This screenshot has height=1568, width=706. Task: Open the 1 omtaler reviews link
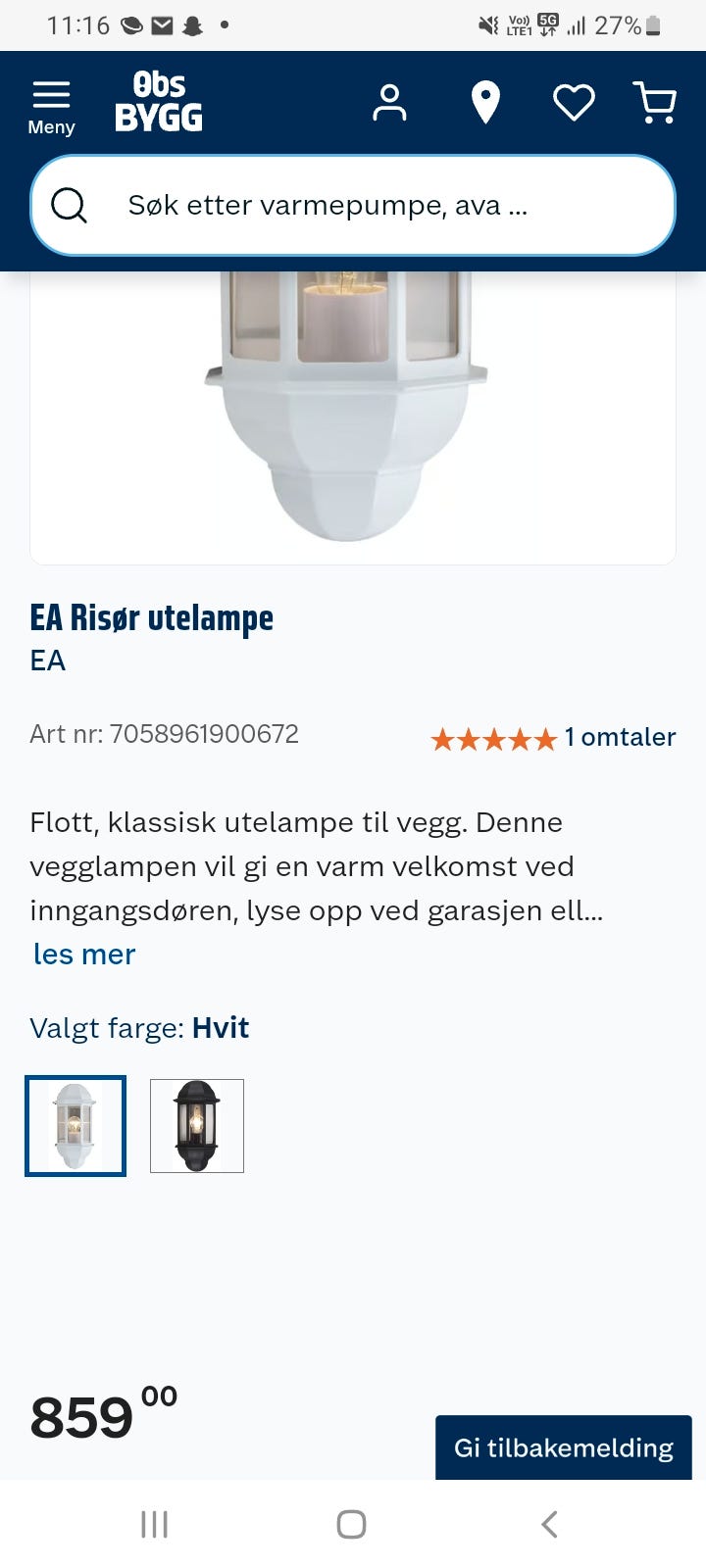click(x=619, y=737)
